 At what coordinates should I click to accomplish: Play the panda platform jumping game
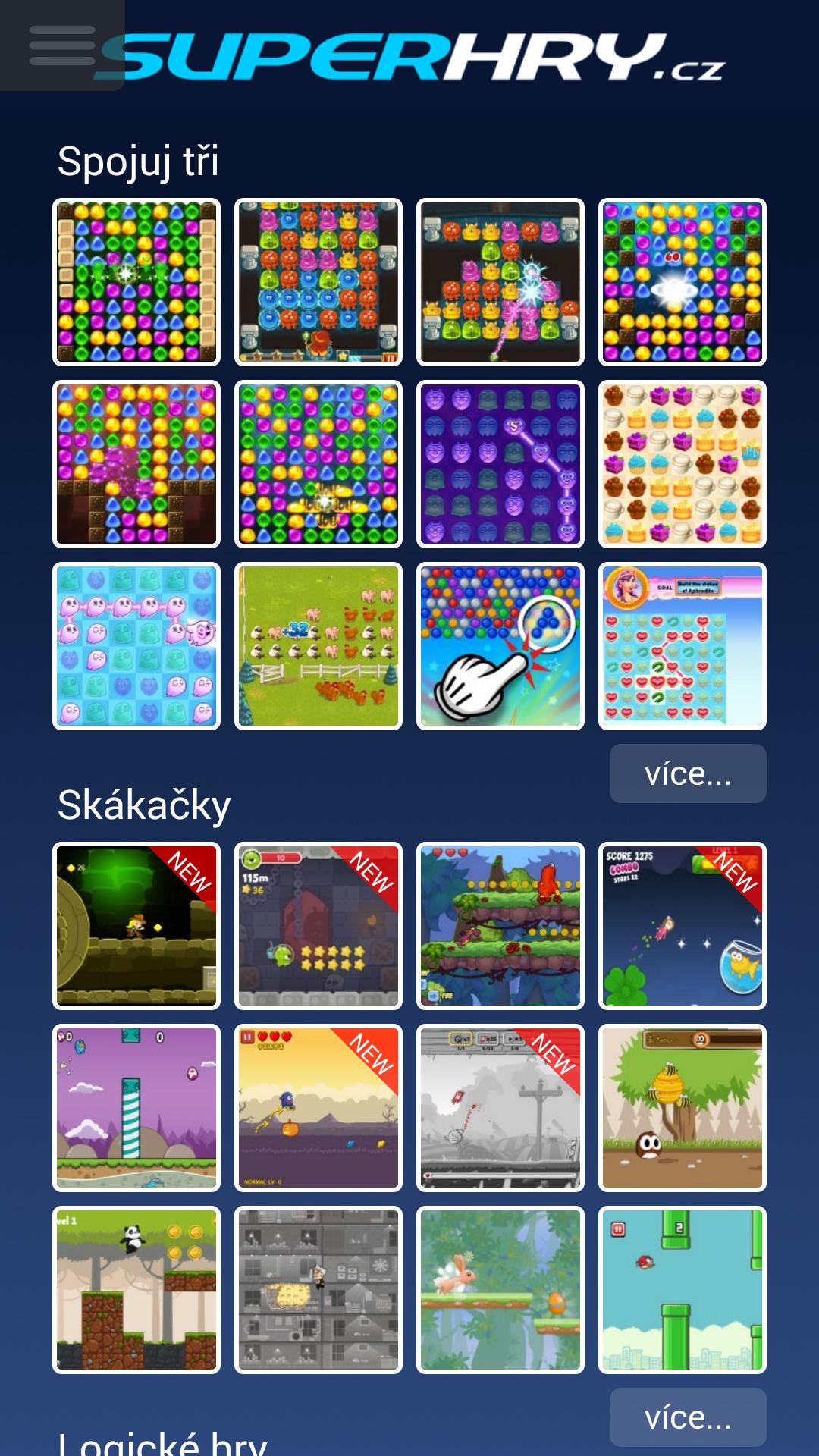(x=136, y=1289)
